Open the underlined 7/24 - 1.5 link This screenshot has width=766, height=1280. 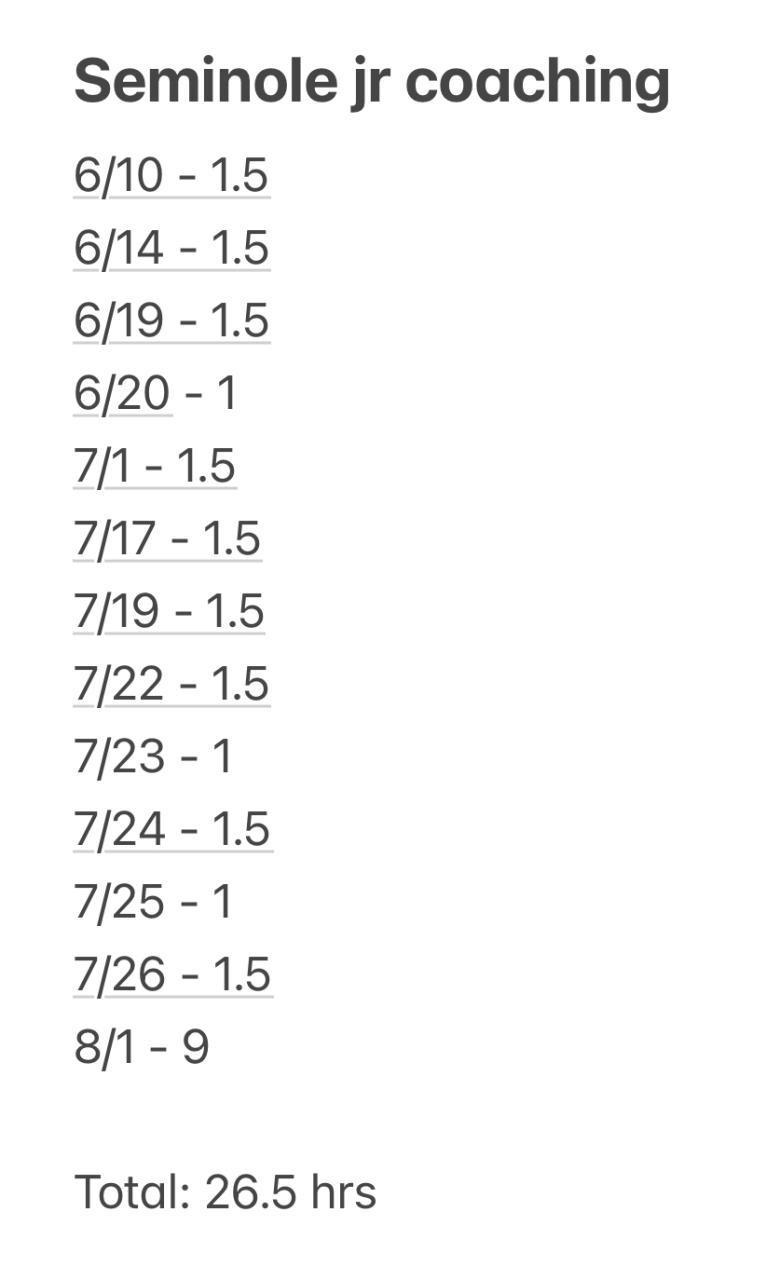click(172, 830)
